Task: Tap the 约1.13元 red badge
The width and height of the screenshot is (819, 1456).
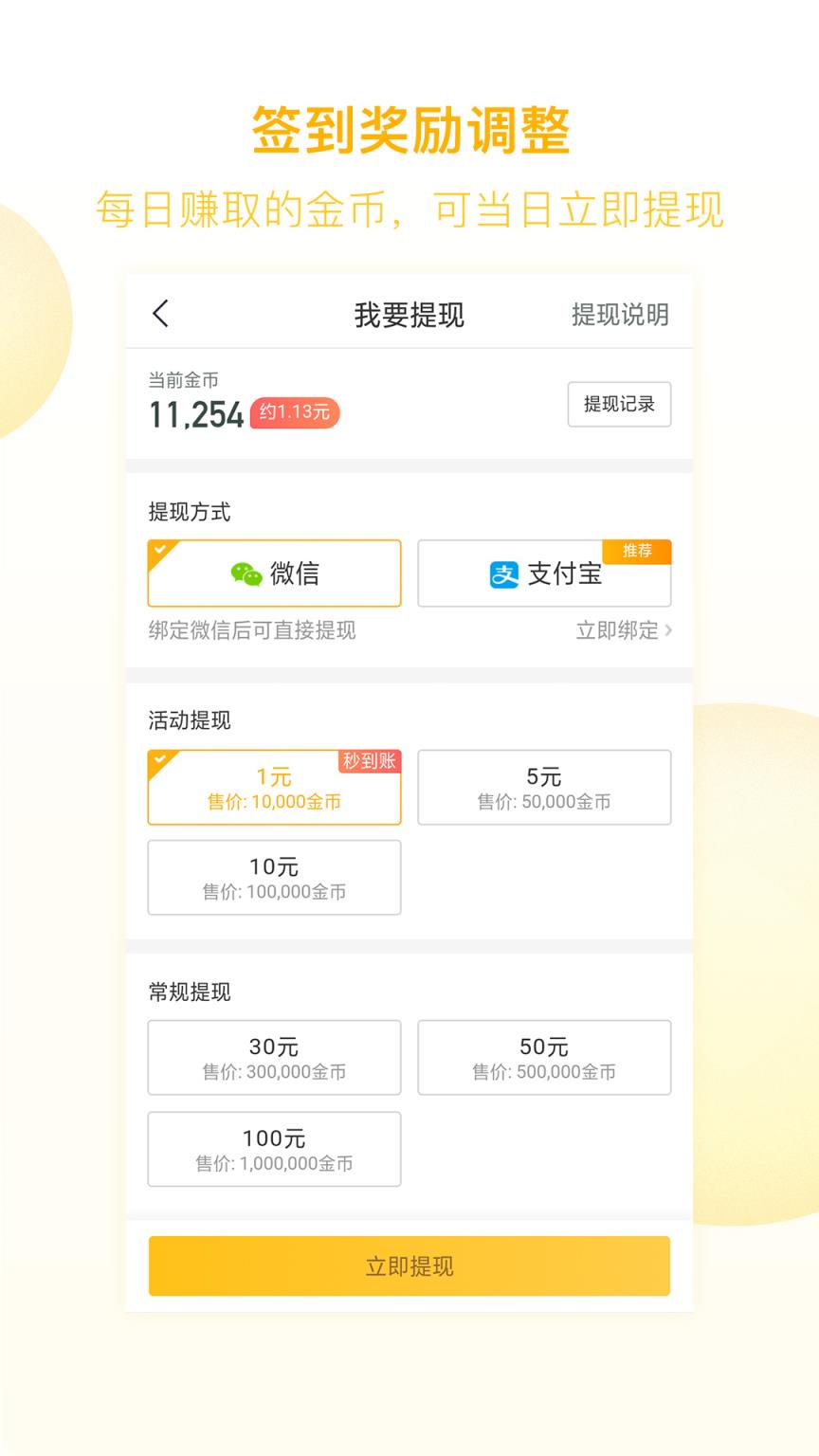Action: pyautogui.click(x=295, y=414)
